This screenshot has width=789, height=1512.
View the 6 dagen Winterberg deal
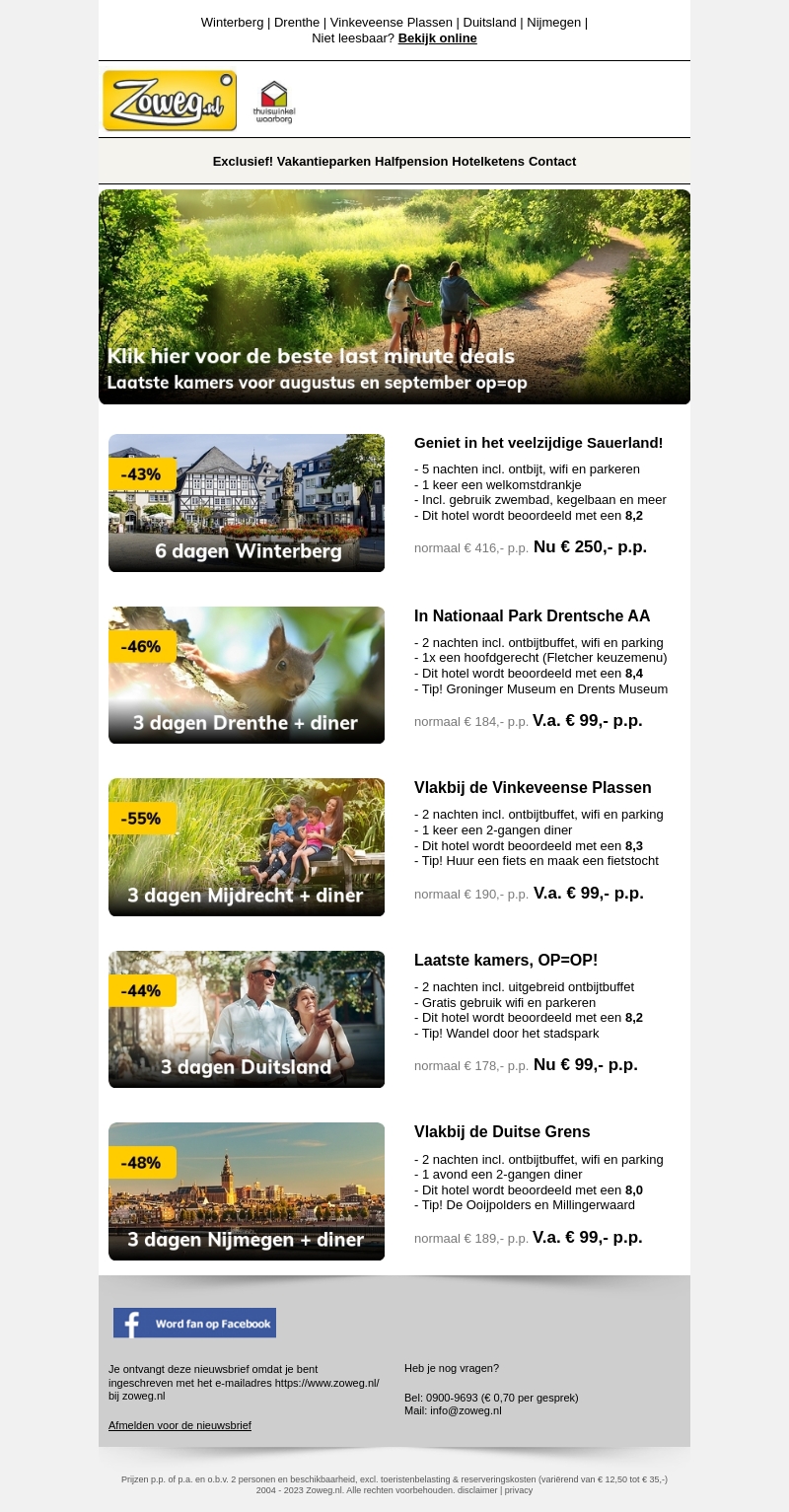coord(247,503)
